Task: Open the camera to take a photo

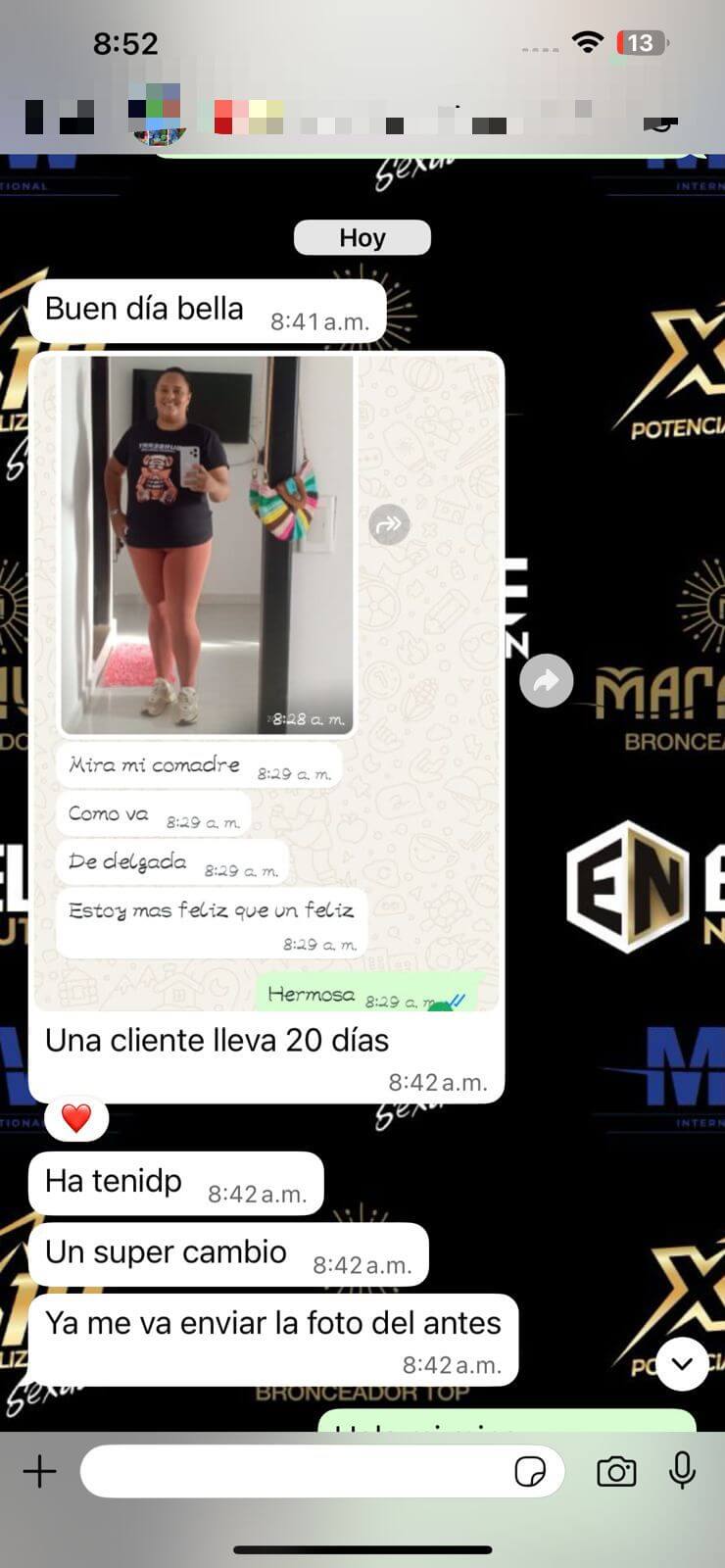Action: coord(616,1471)
